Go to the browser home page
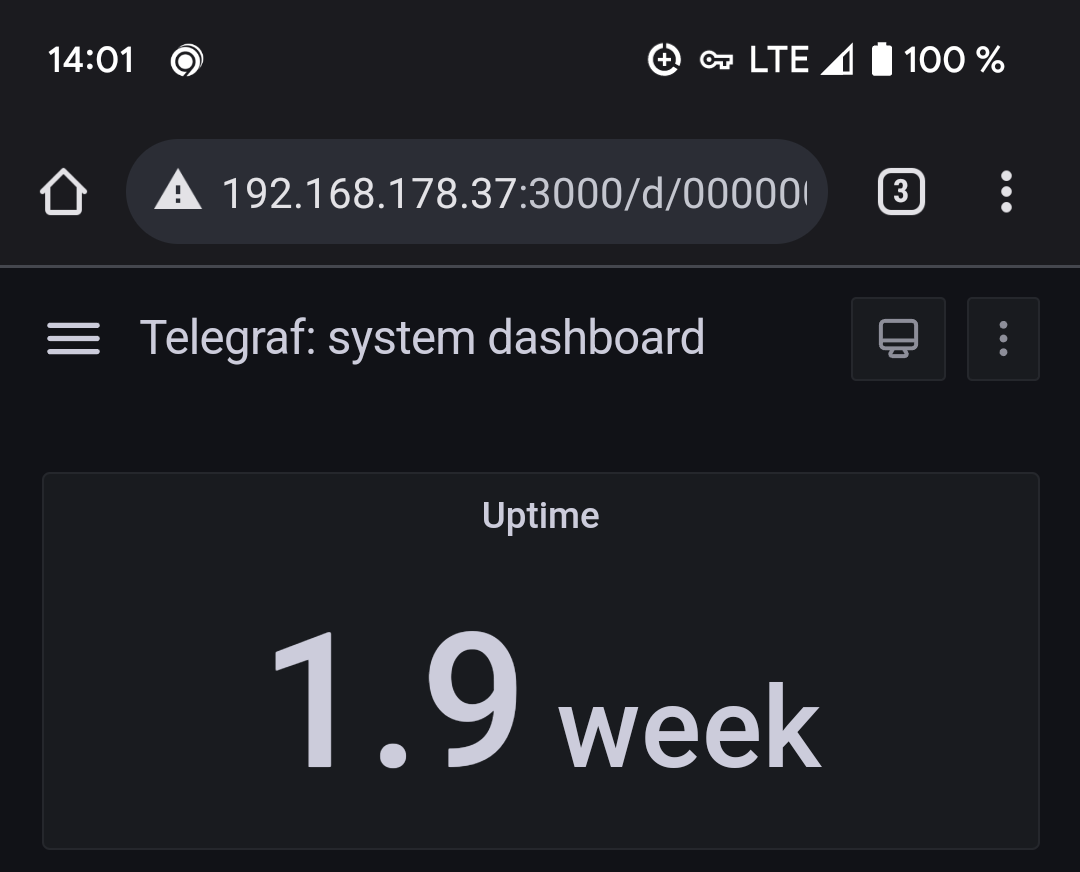Screen dimensions: 1080x872 coord(63,191)
